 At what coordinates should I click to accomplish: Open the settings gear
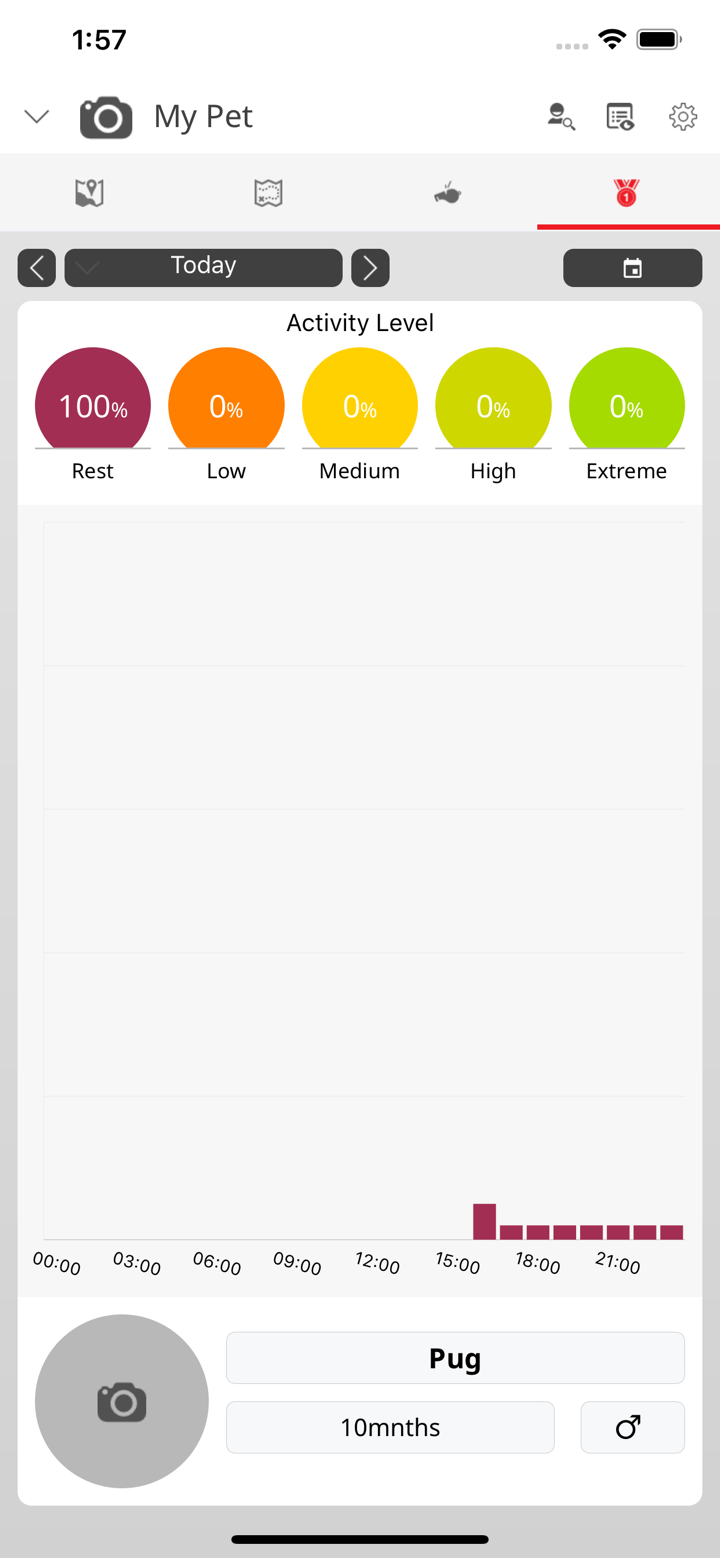683,116
